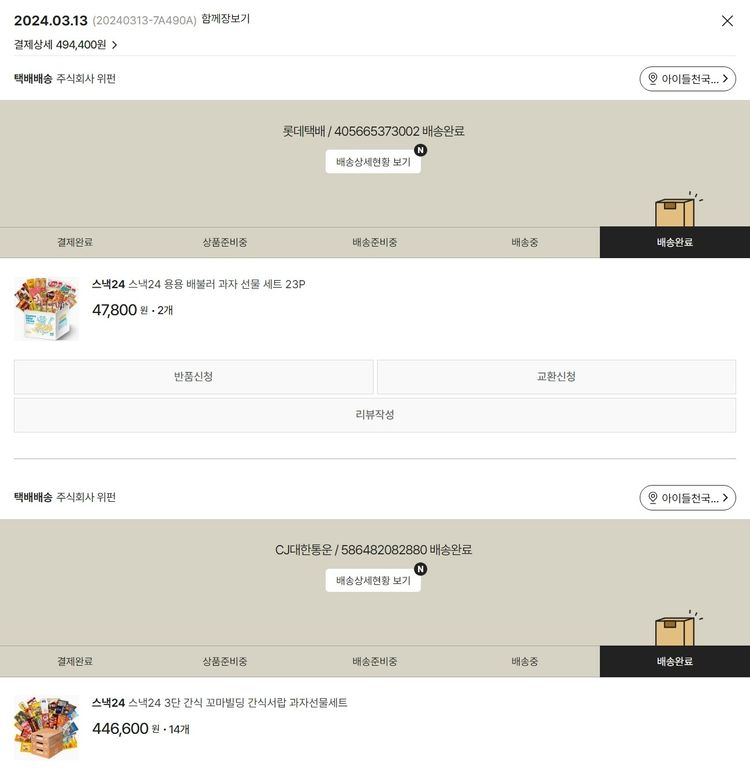
Task: Open 스낵24 3단 간식 꼬마빌딩 product
Action: [x=220, y=703]
